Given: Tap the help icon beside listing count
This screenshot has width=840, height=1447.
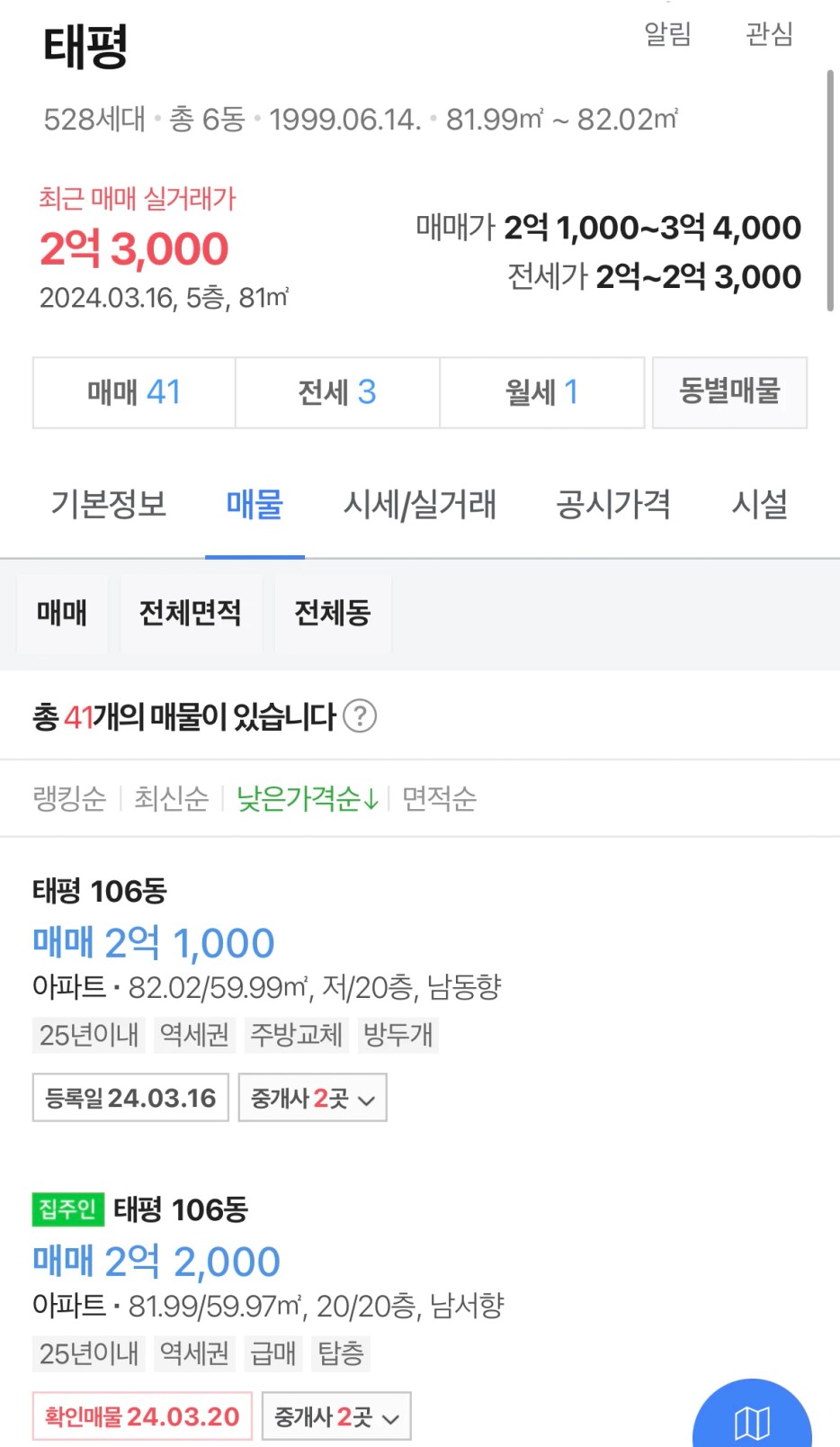Looking at the screenshot, I should 360,716.
